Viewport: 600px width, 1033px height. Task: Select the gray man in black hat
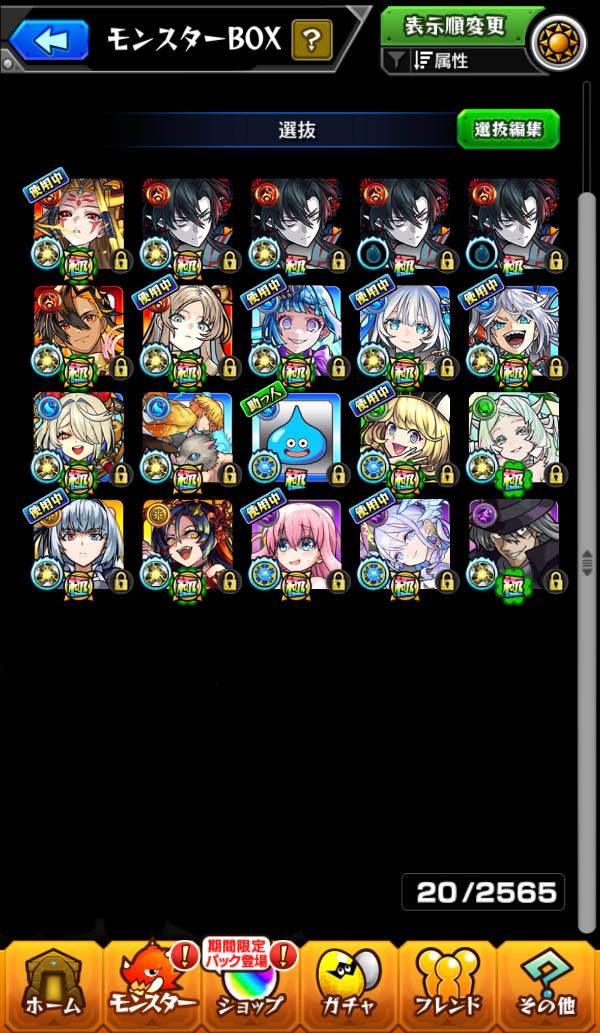(514, 545)
